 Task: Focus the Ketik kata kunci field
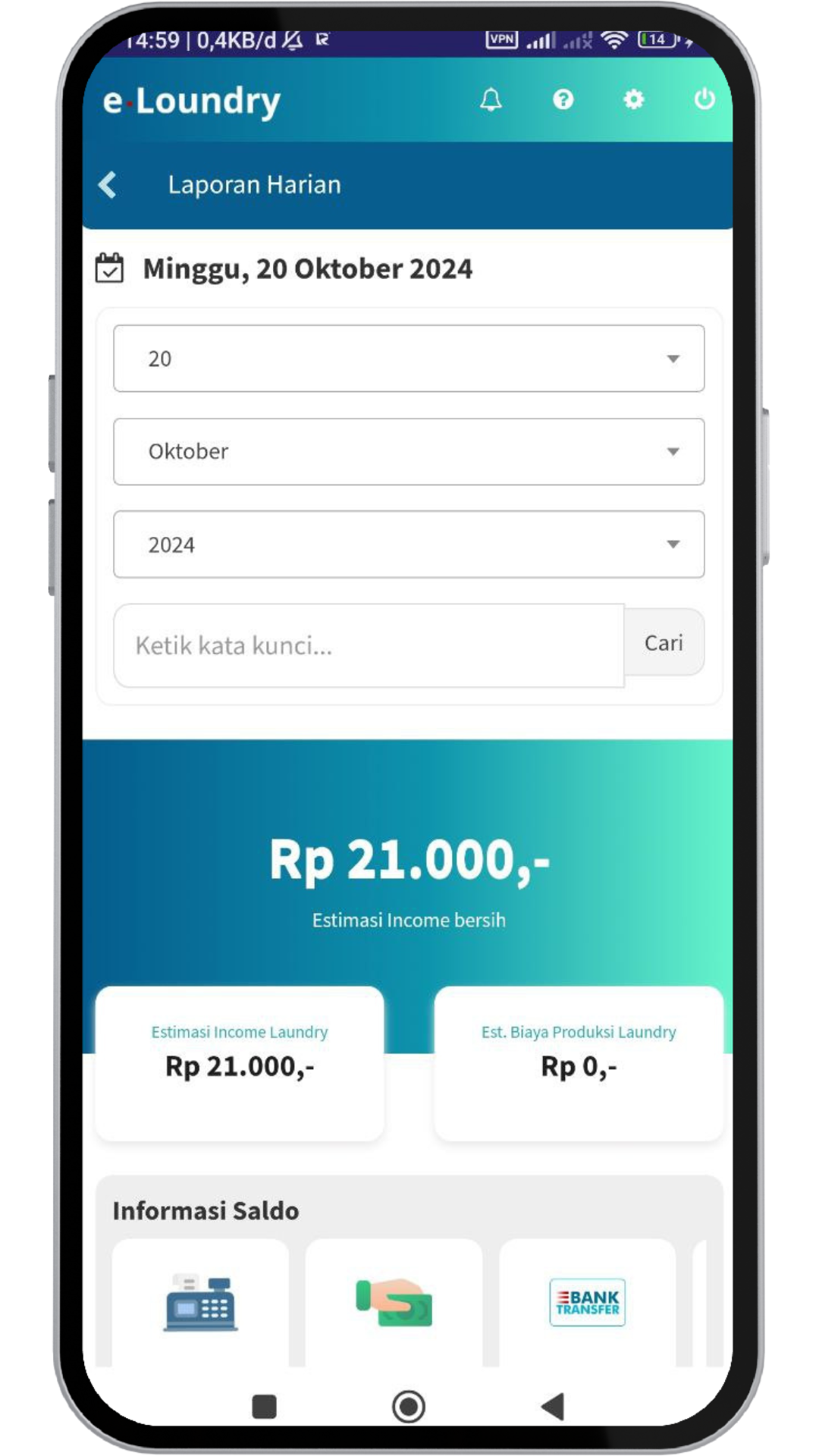tap(369, 645)
